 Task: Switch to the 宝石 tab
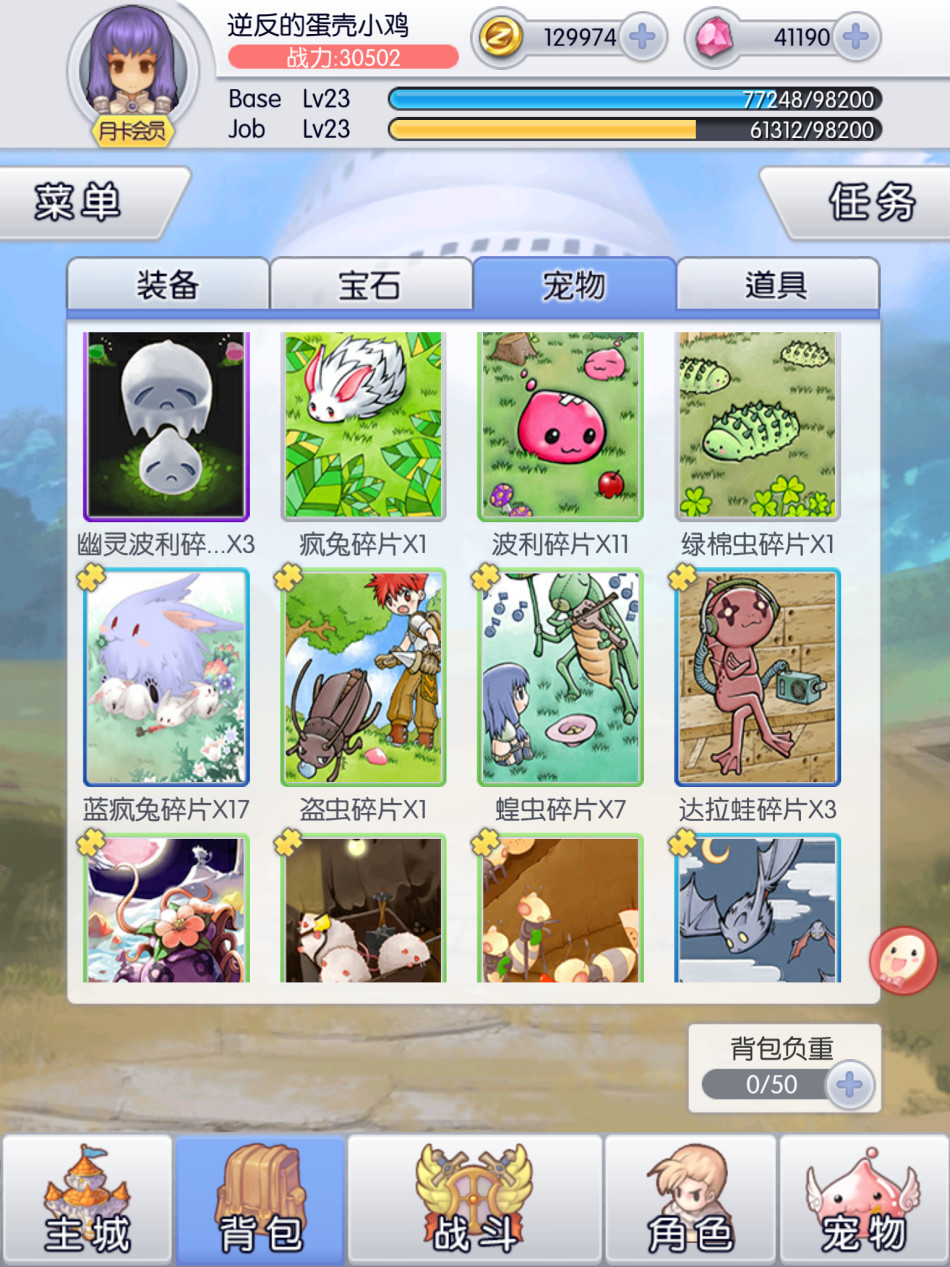[x=370, y=286]
